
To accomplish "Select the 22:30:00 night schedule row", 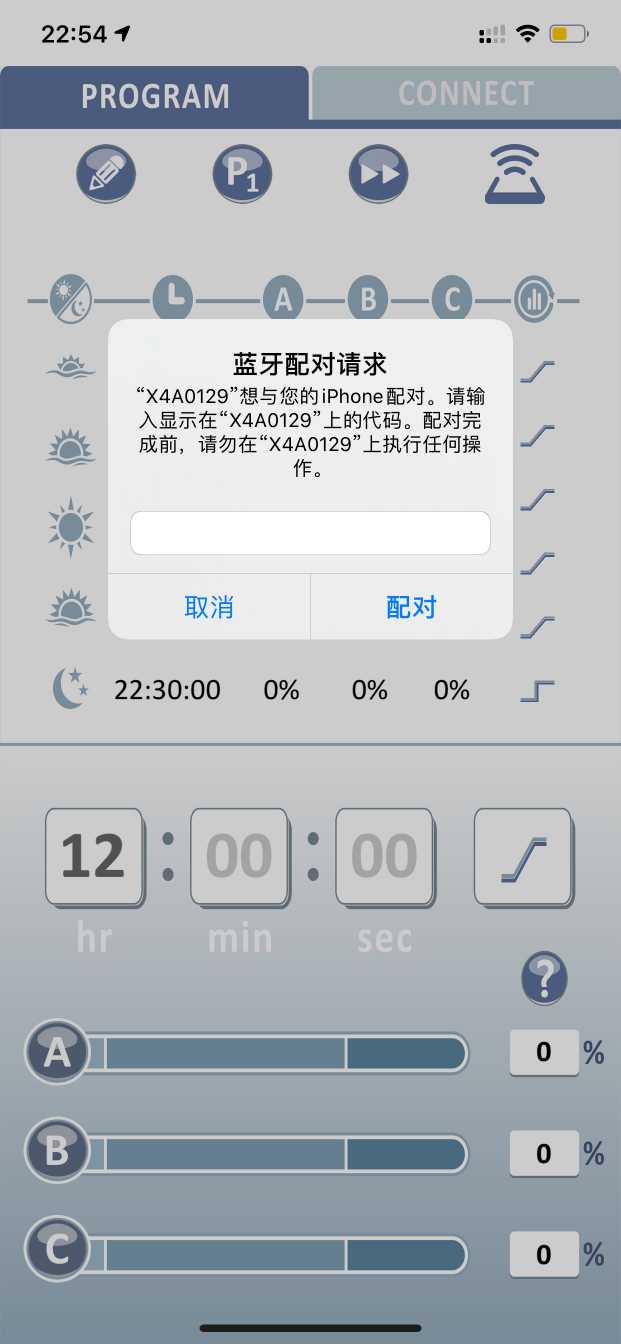I will point(167,690).
